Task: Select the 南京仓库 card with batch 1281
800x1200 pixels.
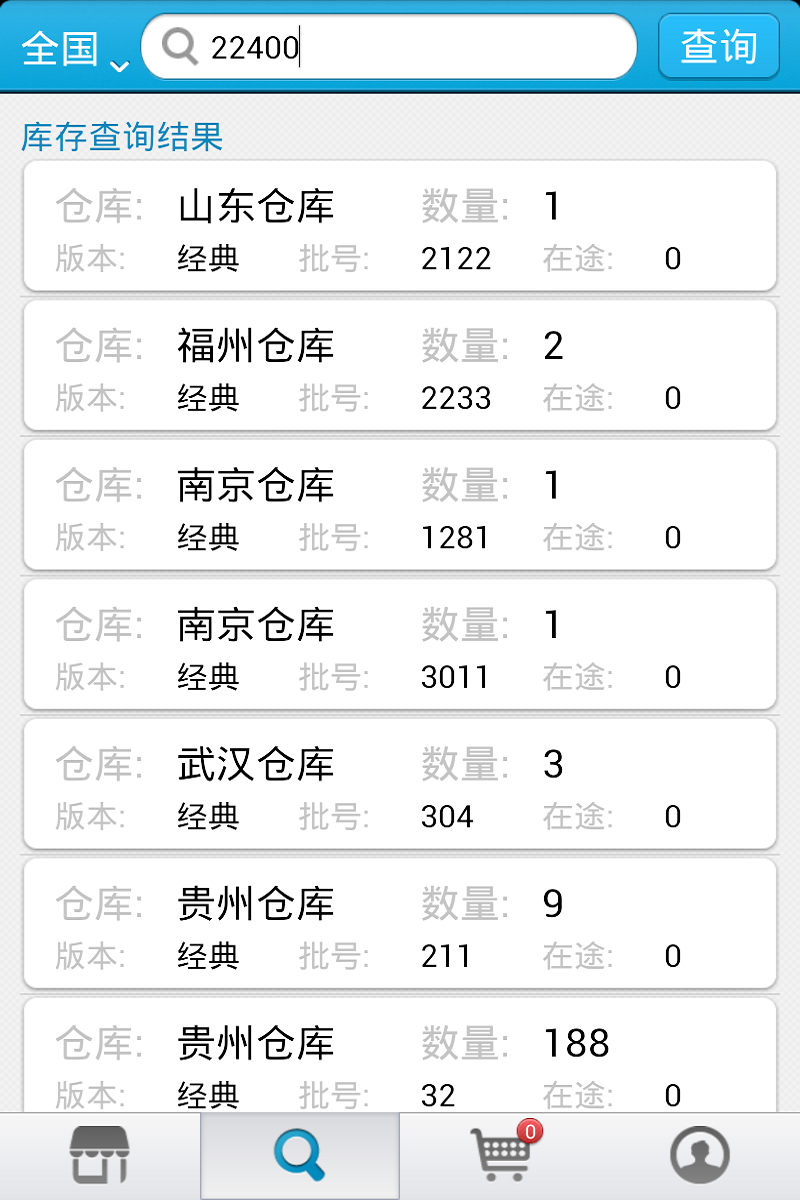Action: point(400,505)
